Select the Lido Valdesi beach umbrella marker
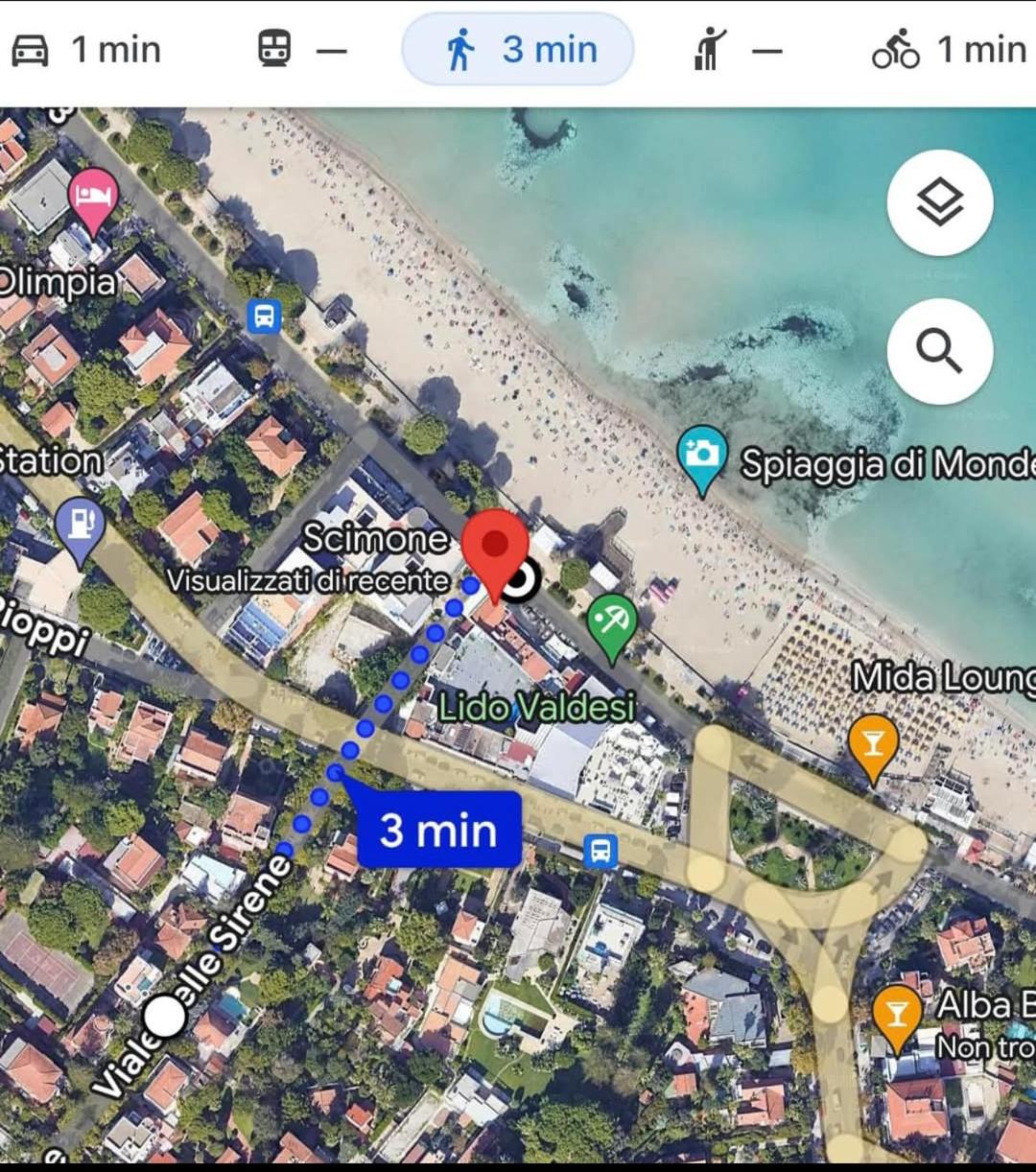 point(612,625)
